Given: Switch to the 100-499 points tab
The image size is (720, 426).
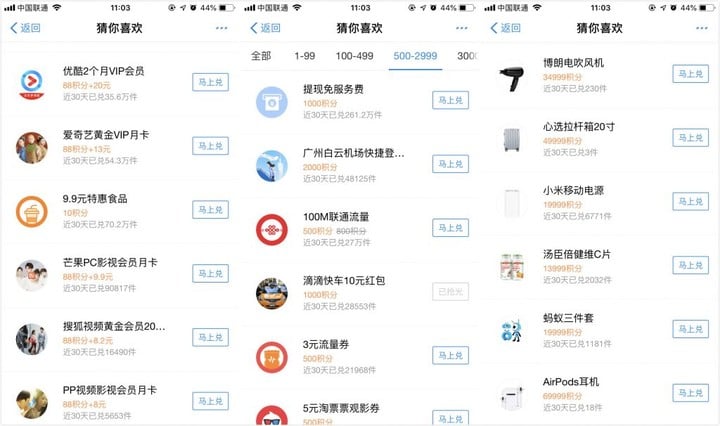Looking at the screenshot, I should [354, 56].
